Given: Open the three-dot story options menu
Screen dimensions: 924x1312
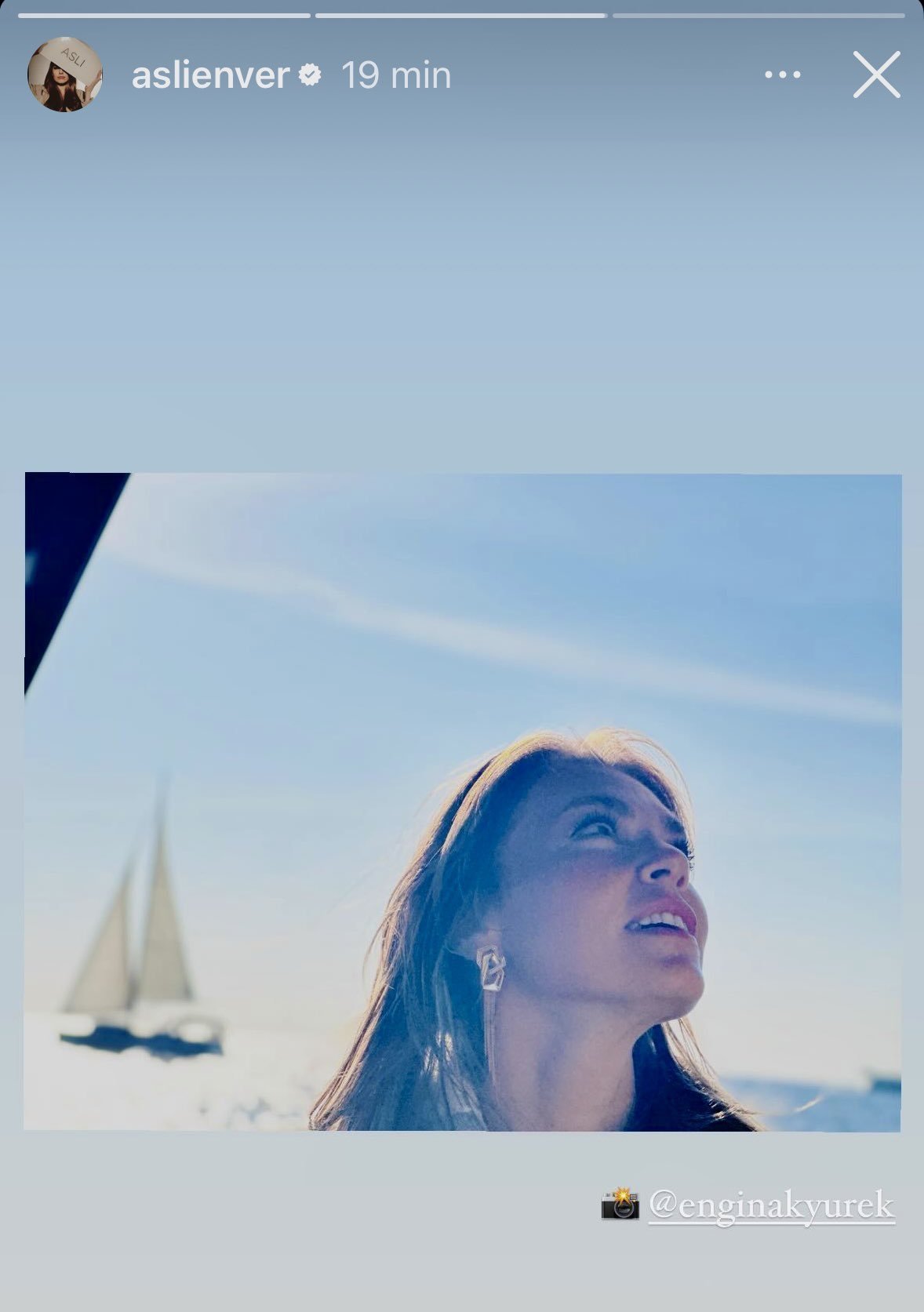Looking at the screenshot, I should [782, 75].
